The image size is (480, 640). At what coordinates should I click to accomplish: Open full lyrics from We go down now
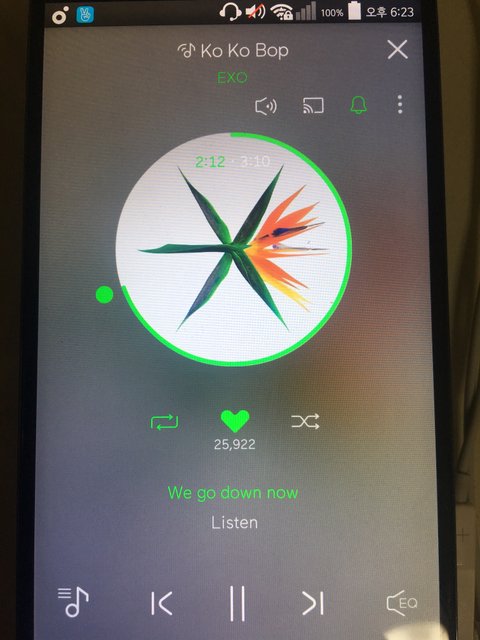tap(233, 493)
